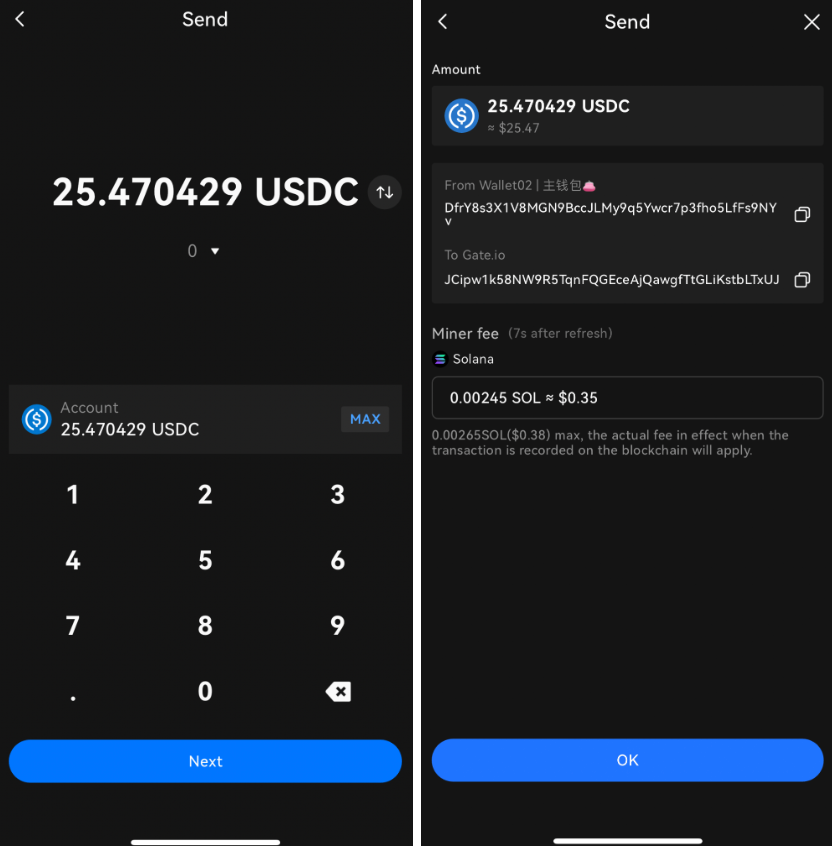Screen dimensions: 832x846
Task: Enter digit 9 on the keypad
Action: 338,626
